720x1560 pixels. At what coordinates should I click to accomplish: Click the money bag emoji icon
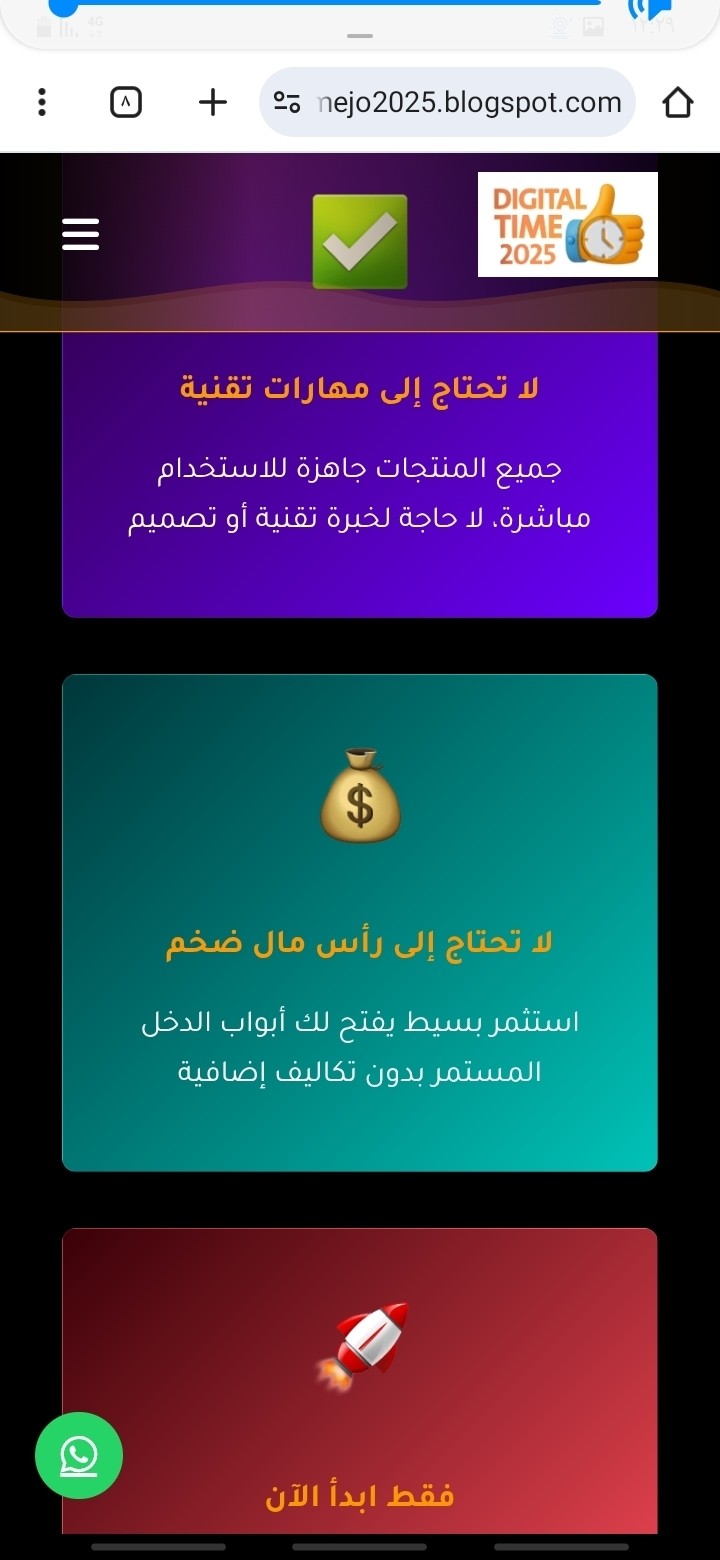(359, 795)
